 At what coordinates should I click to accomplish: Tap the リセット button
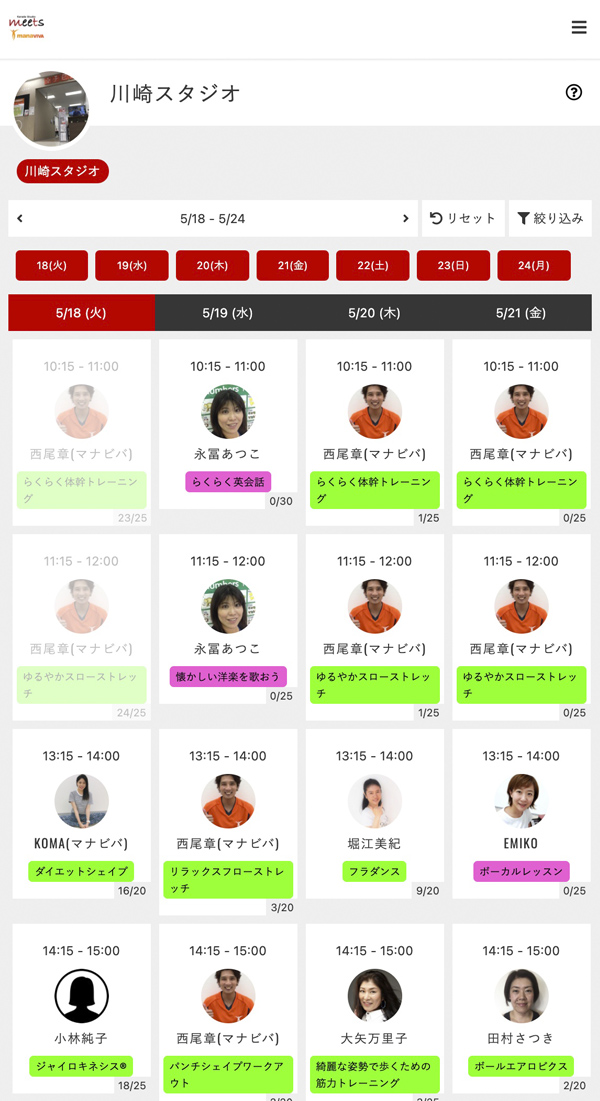point(463,218)
